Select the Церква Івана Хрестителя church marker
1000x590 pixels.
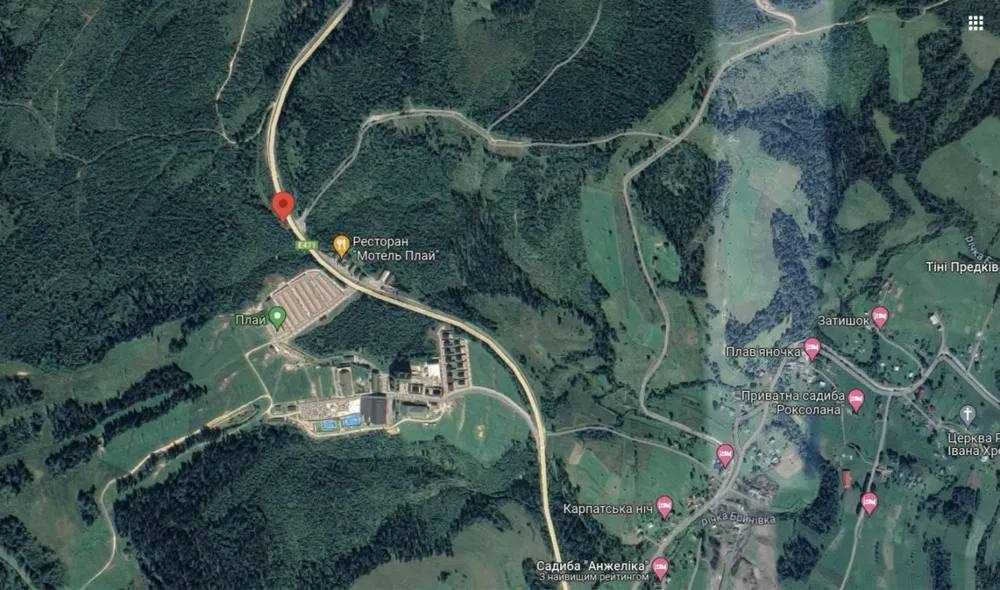pyautogui.click(x=967, y=414)
